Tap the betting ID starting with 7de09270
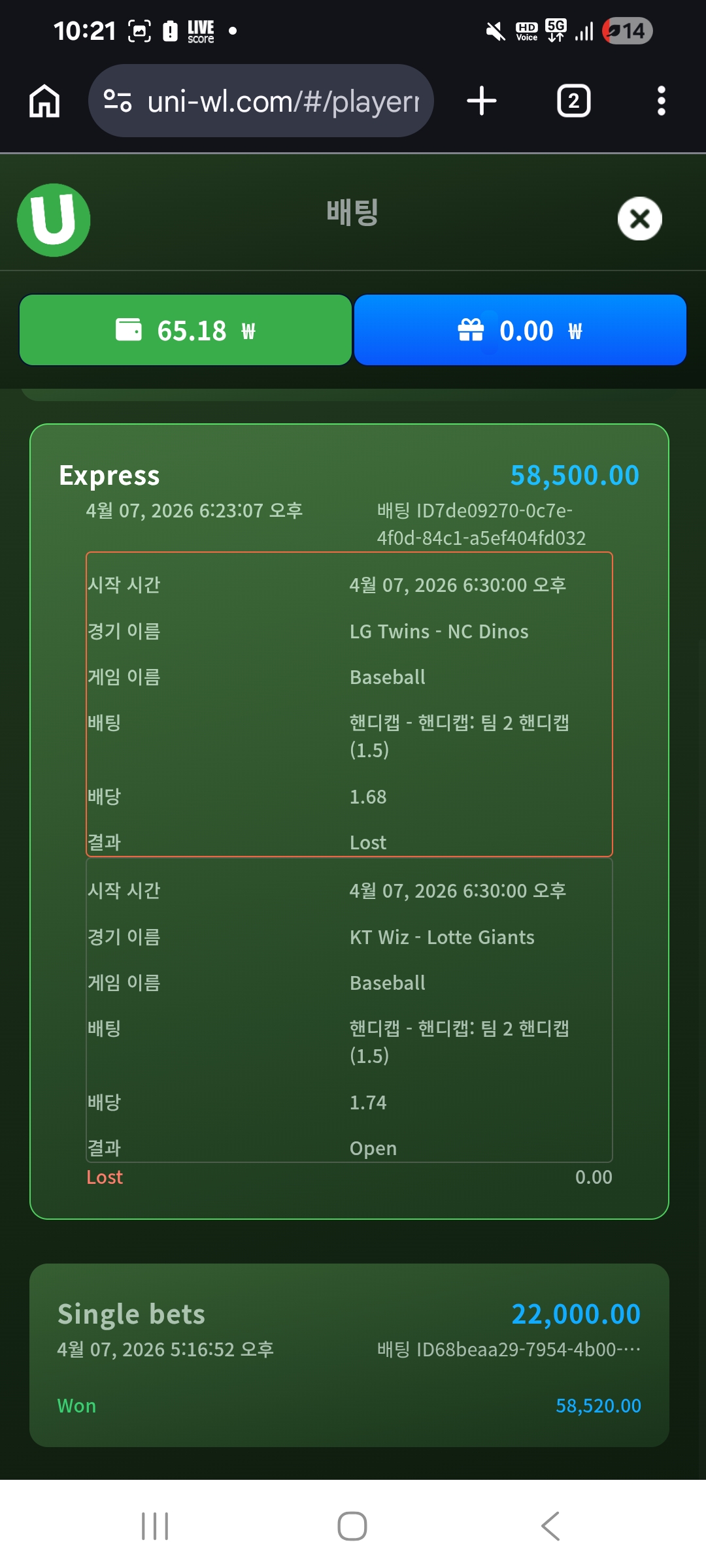Viewport: 706px width, 1568px height. 482,525
